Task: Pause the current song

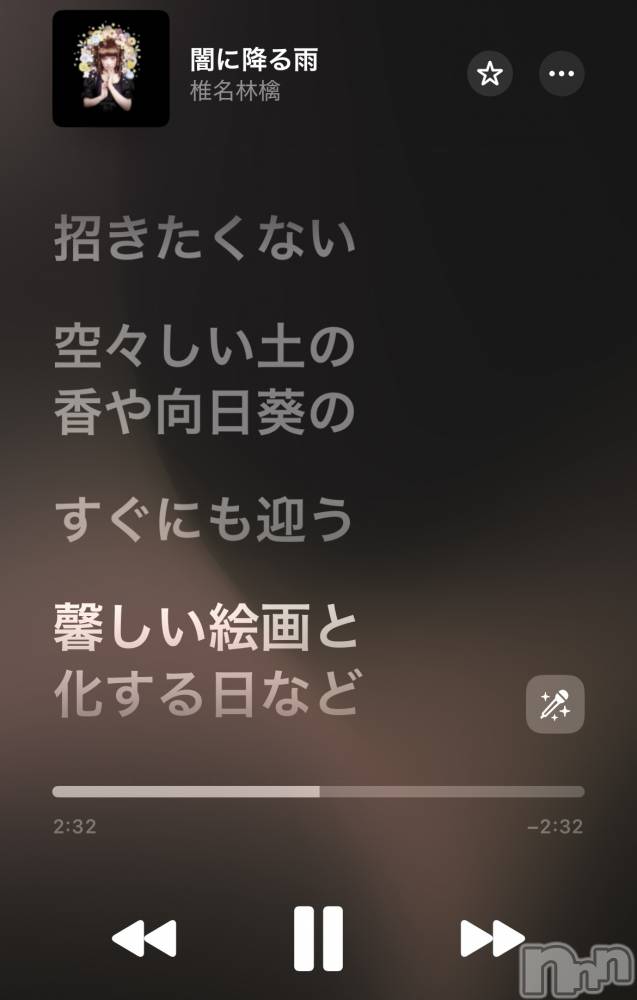Action: [x=318, y=938]
